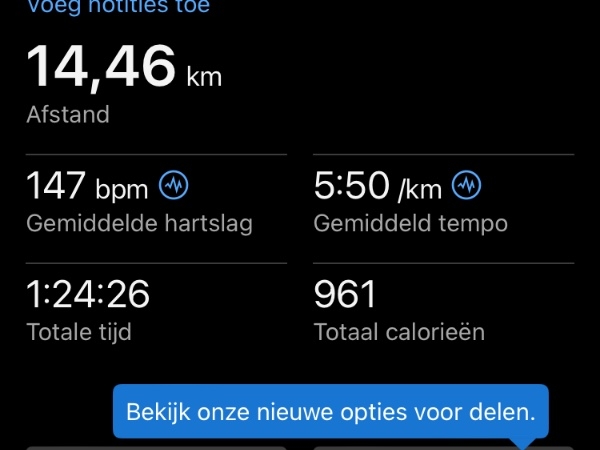
Task: Tap the 'Bekijk onze nieuwe opties voor delen' tooltip
Action: [331, 410]
